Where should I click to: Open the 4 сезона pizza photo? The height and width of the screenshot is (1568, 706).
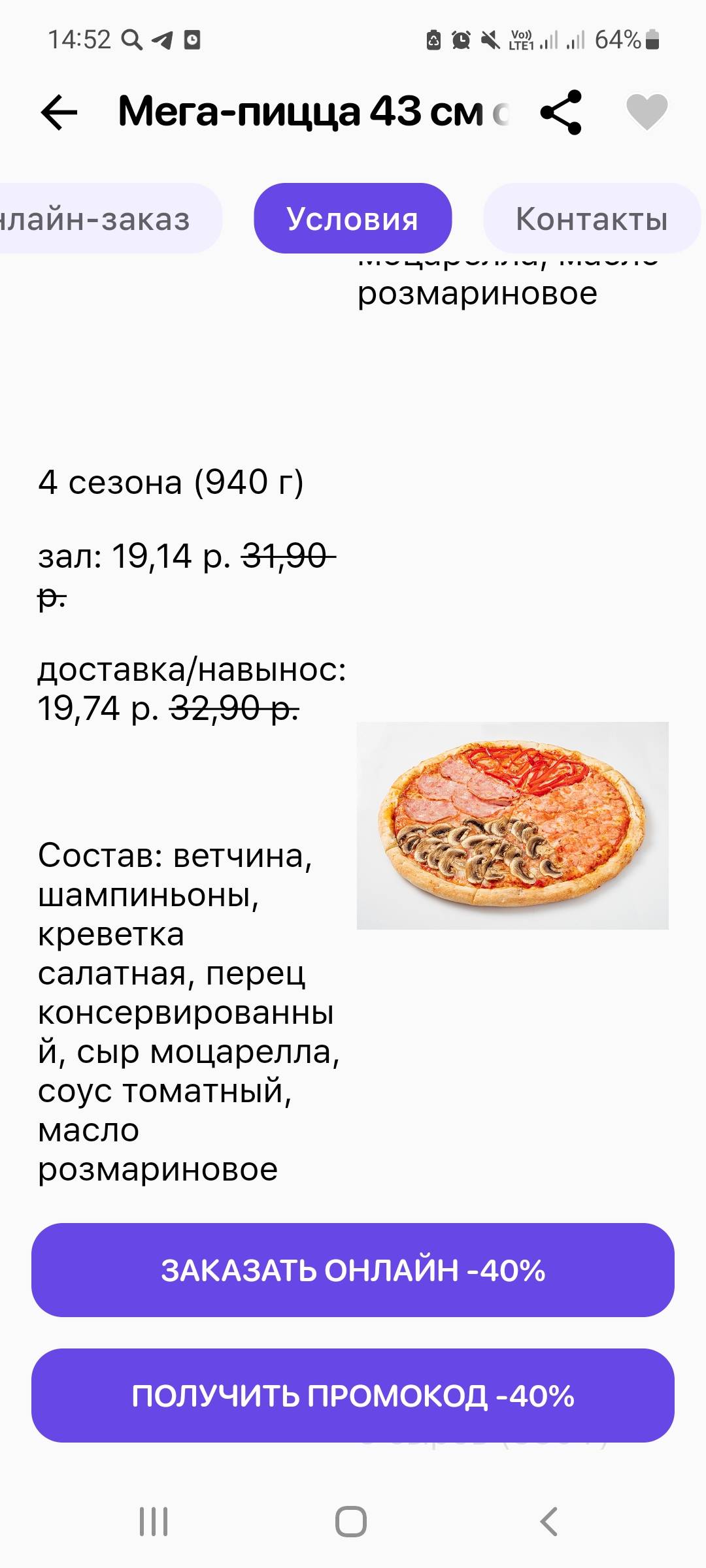[x=512, y=825]
